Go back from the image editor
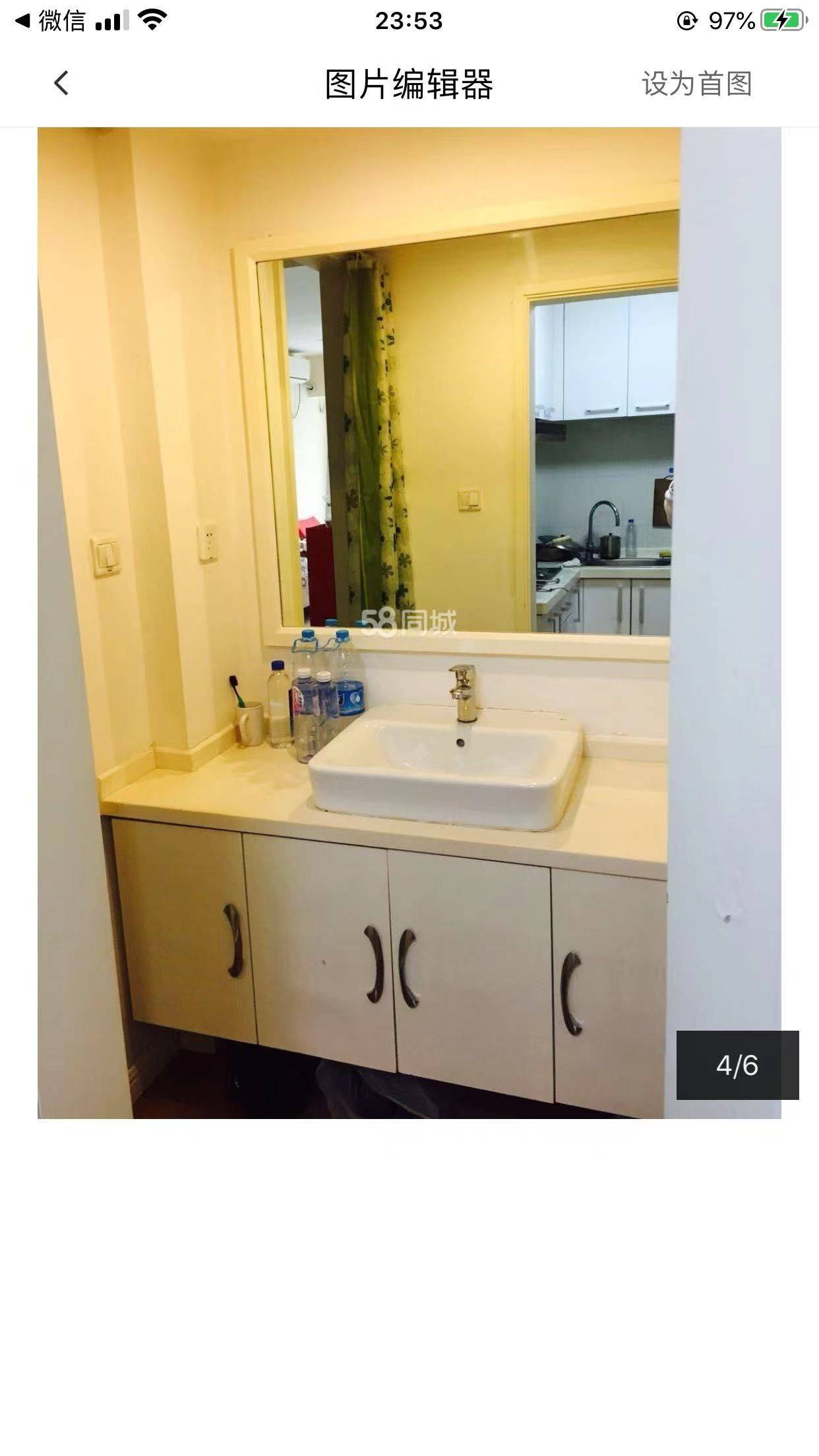Screen dimensions: 819x1456 (61, 84)
